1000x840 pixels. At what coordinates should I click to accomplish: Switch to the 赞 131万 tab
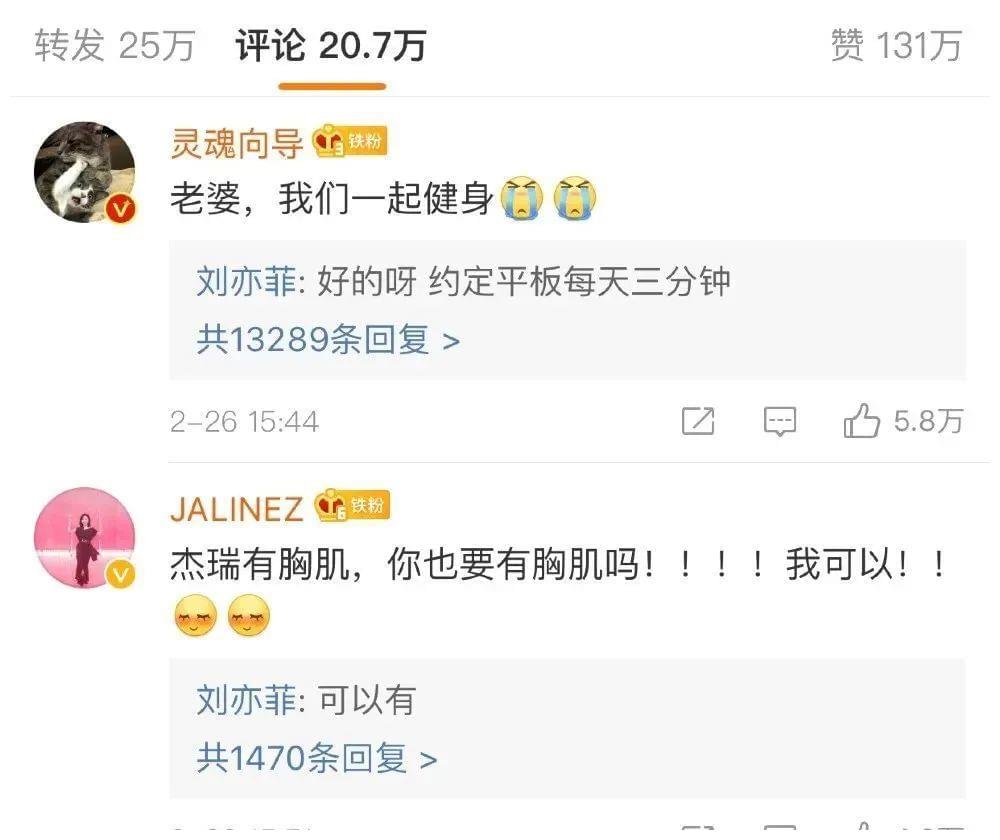896,45
